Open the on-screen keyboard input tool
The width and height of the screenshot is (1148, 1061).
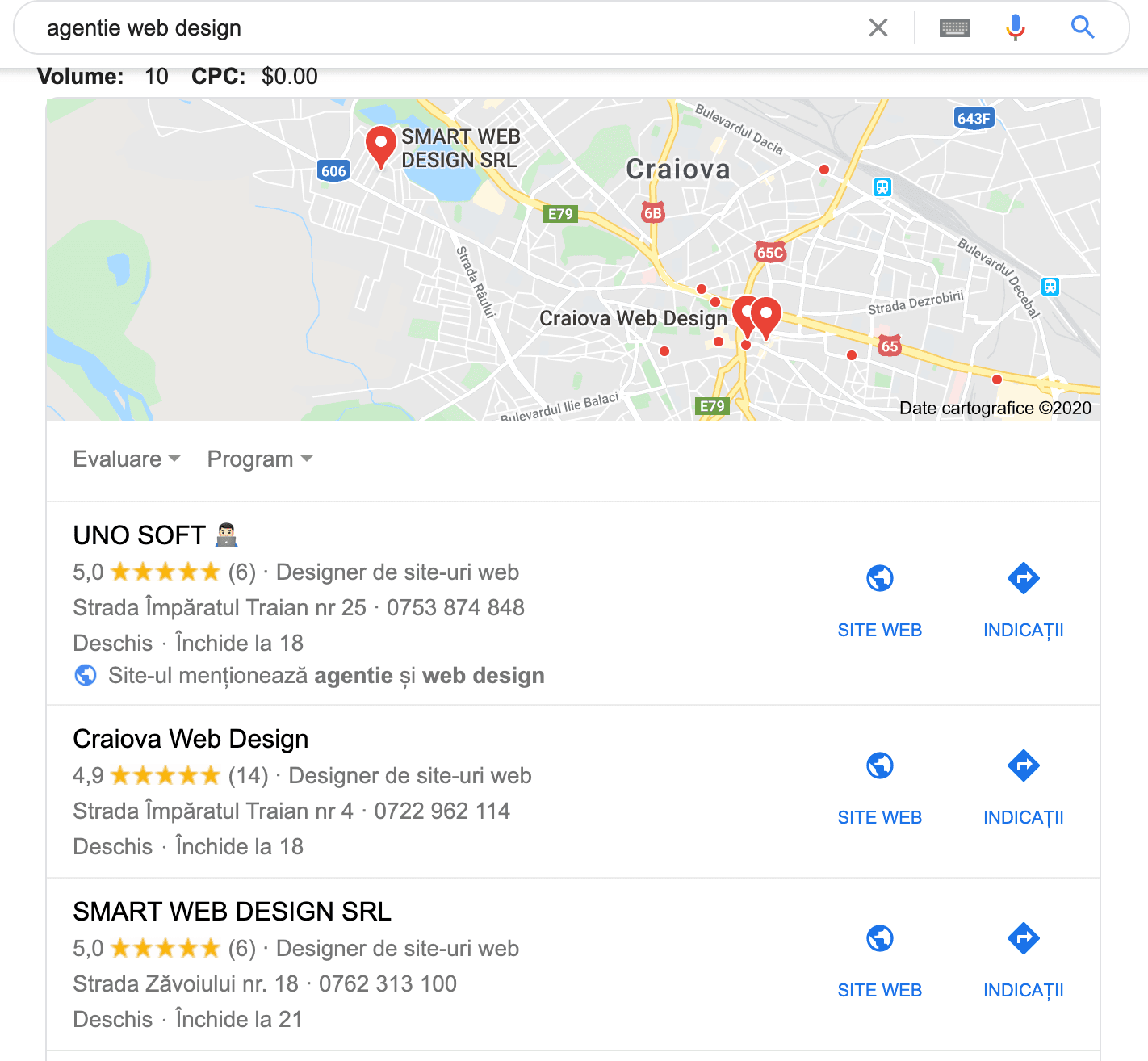954,28
